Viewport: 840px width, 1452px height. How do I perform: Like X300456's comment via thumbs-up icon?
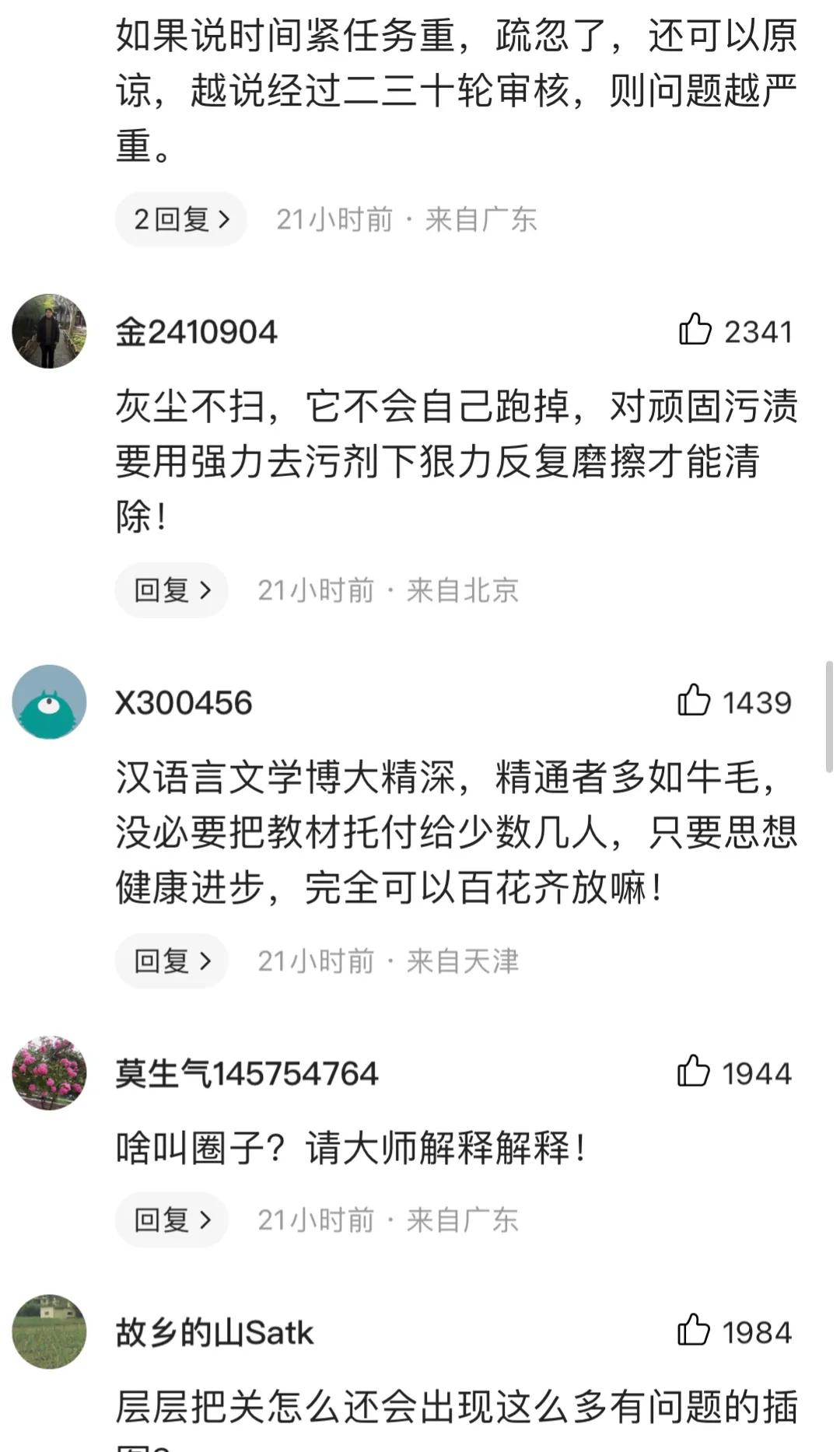tap(695, 702)
